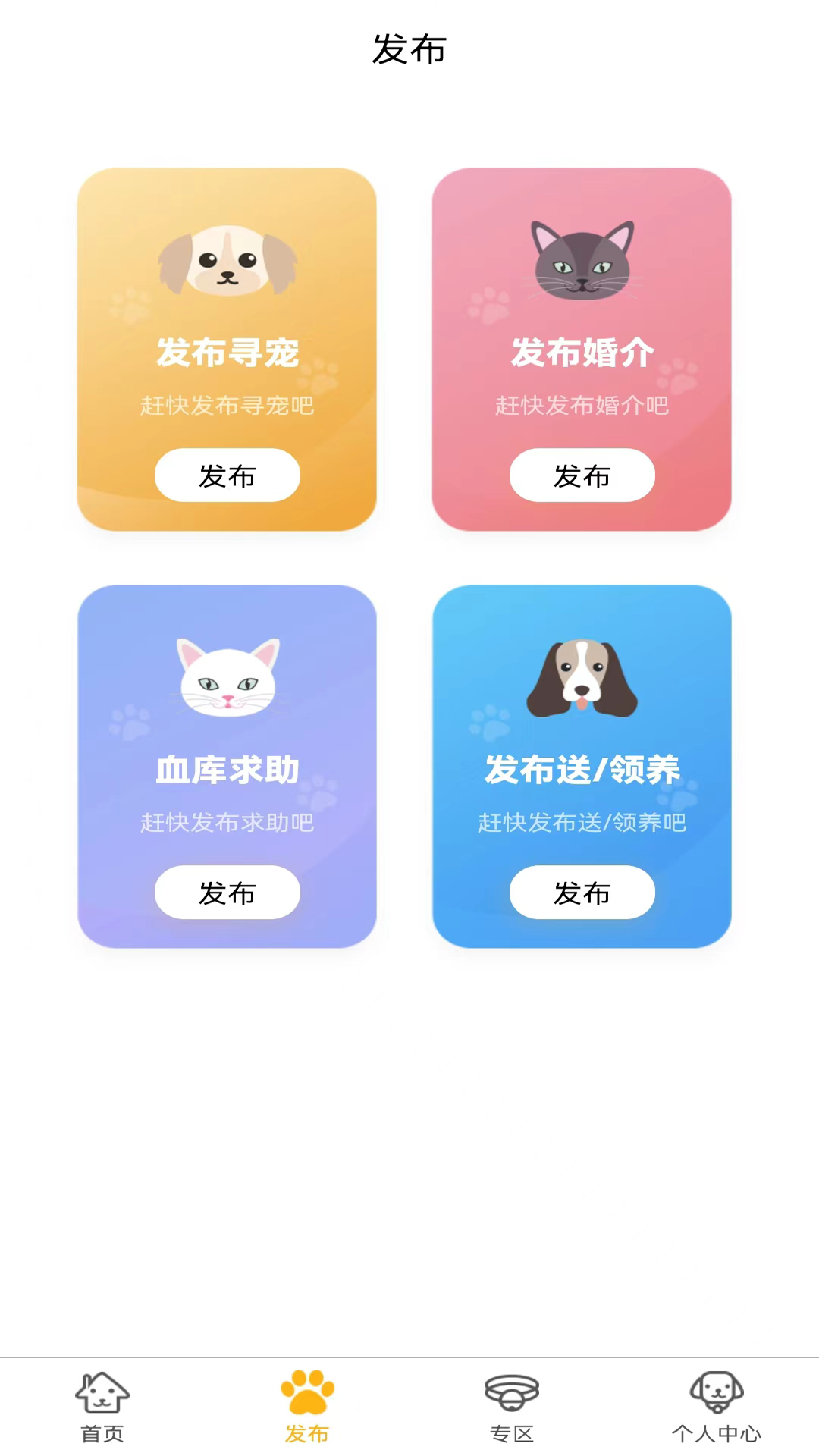Click 发布 button on the 发布送/领养 card
This screenshot has width=819, height=1456.
pyautogui.click(x=582, y=893)
